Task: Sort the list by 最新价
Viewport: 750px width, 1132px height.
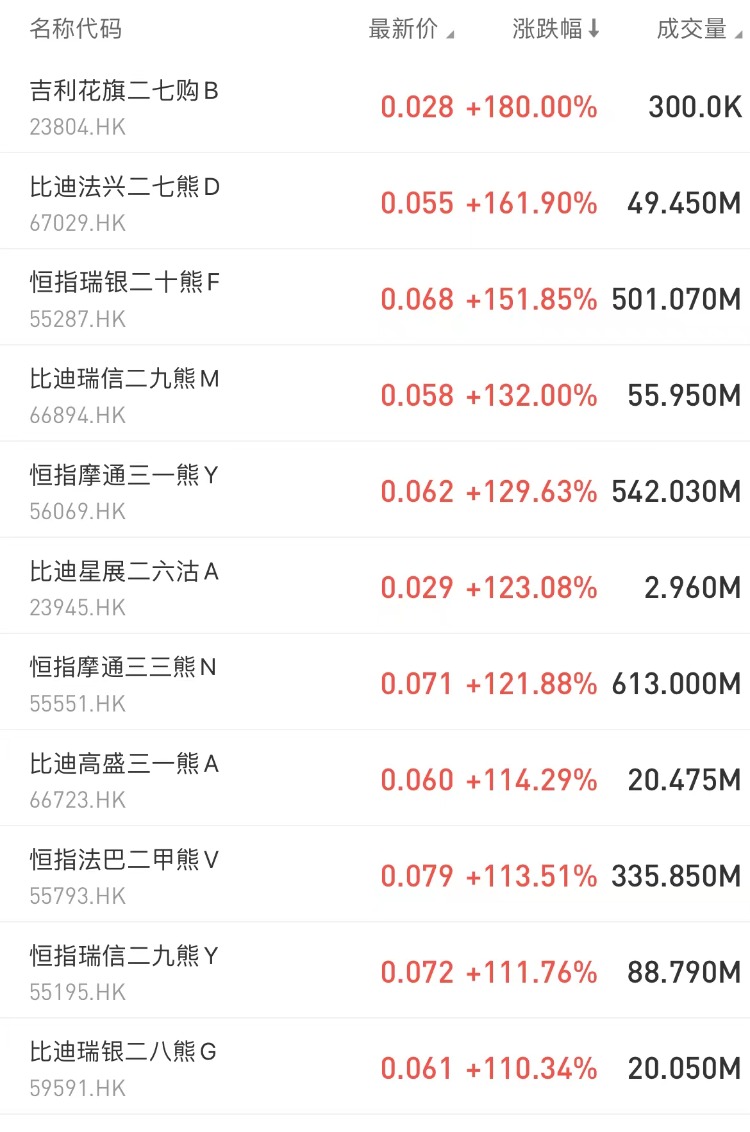Action: click(410, 30)
